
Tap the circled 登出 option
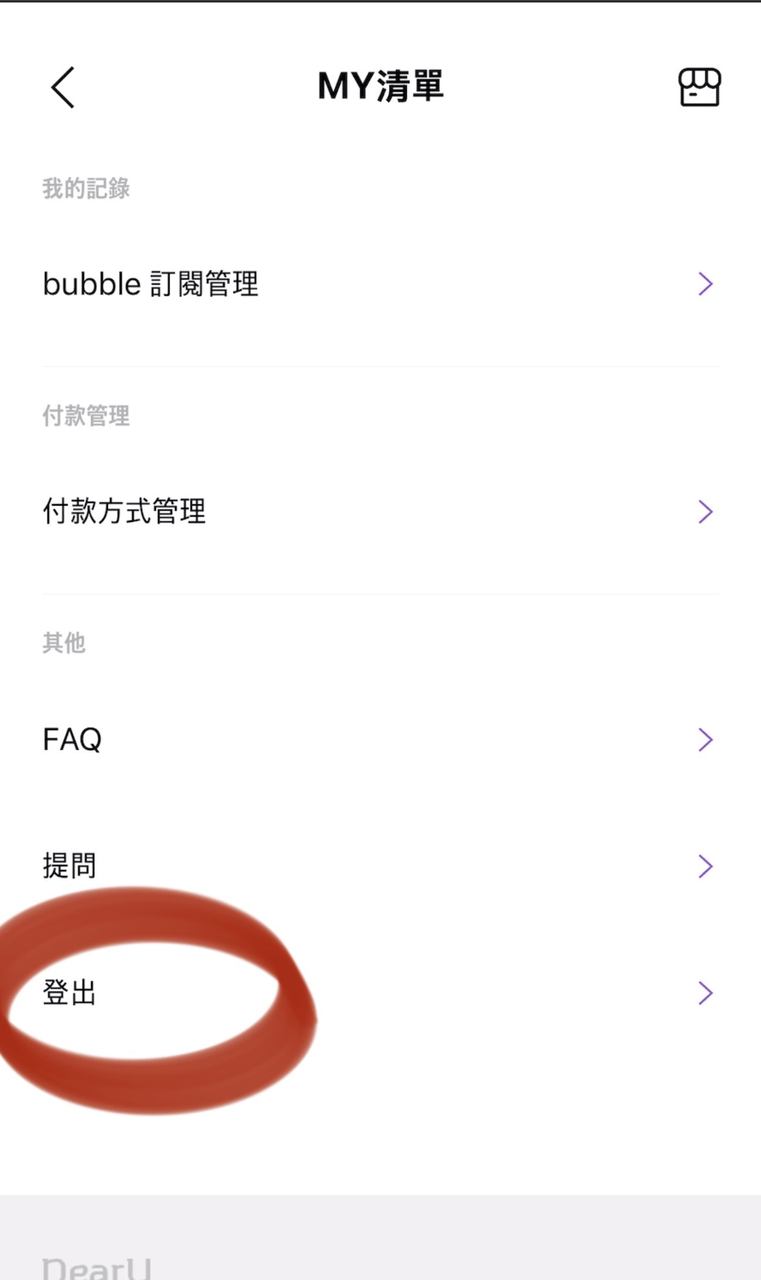point(68,993)
